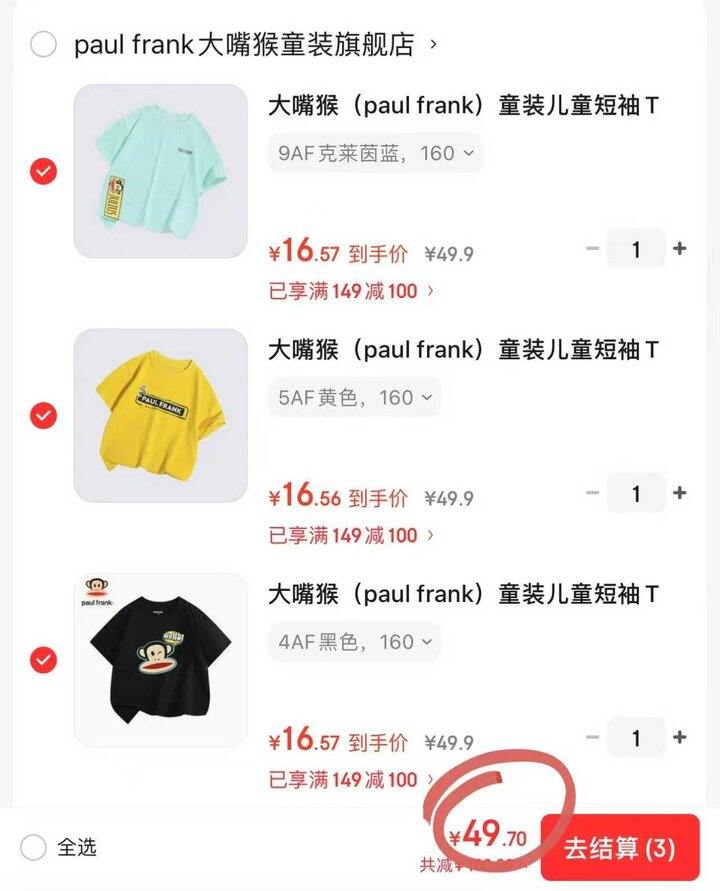Increase quantity of the 黑色 T-shirt
720x891 pixels.
680,737
